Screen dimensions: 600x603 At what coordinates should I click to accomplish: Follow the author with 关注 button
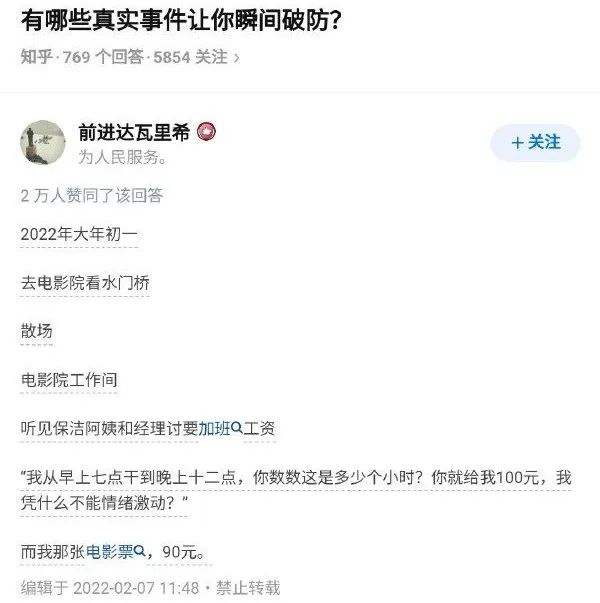point(535,143)
